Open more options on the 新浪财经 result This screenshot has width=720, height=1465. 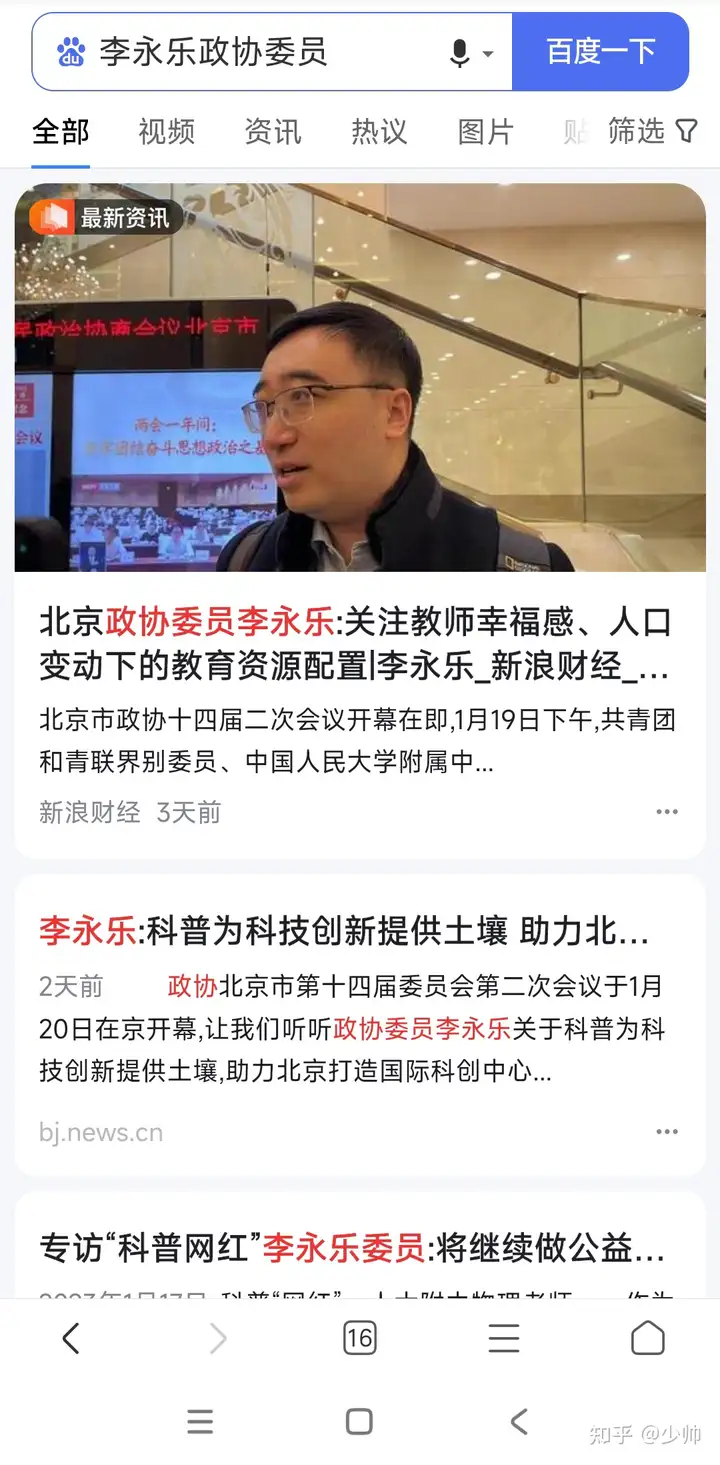point(667,812)
